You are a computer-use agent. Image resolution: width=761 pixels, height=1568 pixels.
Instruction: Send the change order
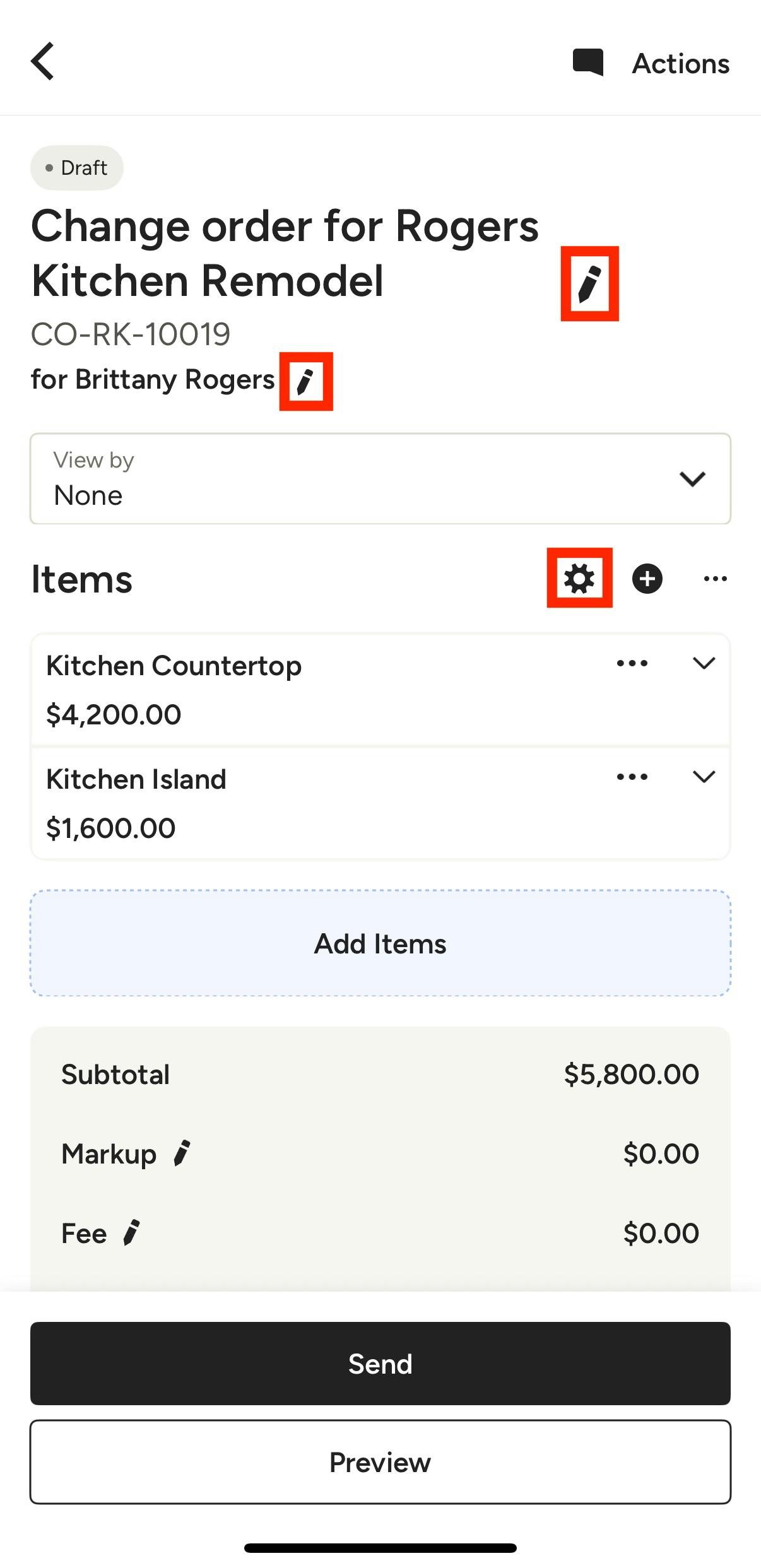[380, 1364]
